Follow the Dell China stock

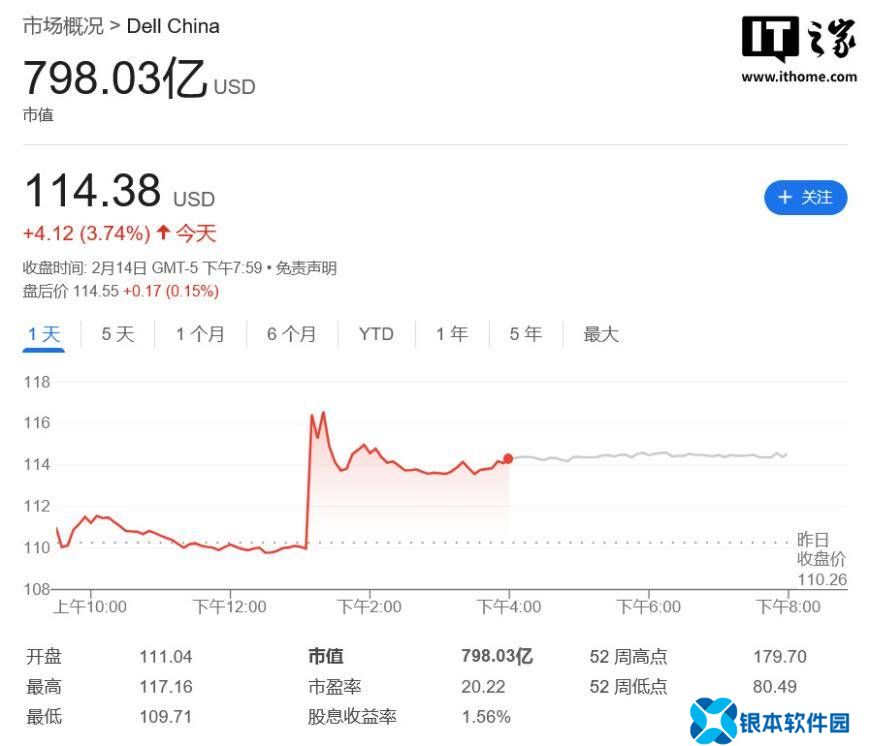(805, 197)
